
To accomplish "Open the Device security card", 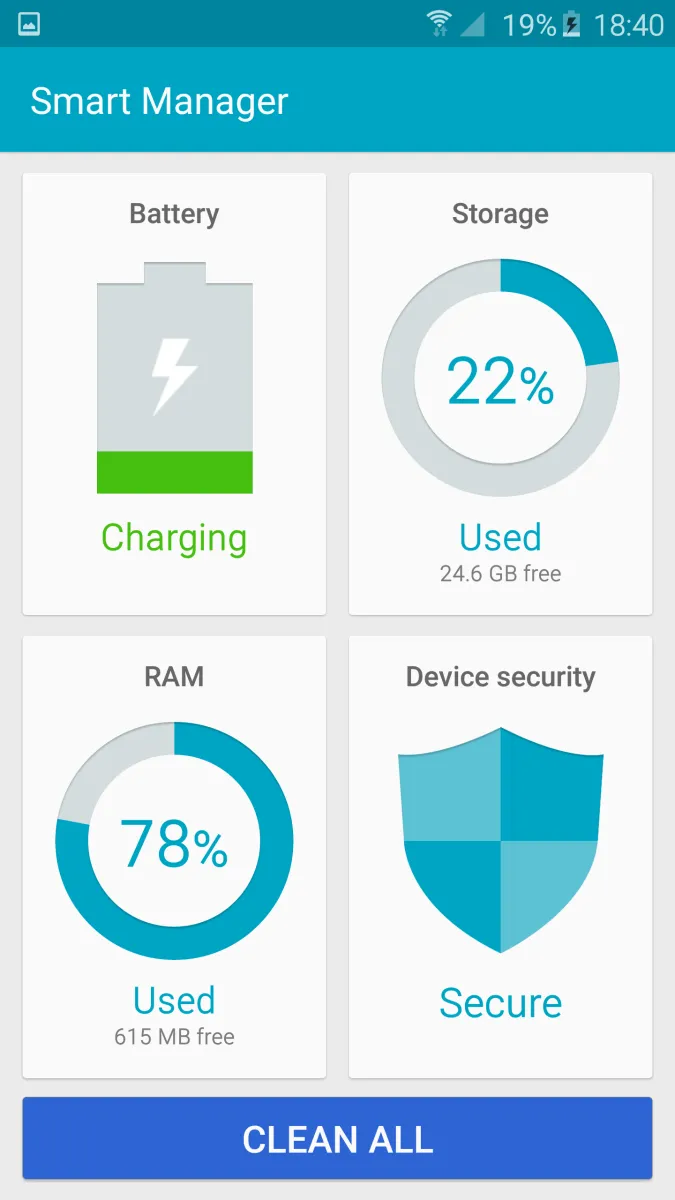I will (x=500, y=857).
